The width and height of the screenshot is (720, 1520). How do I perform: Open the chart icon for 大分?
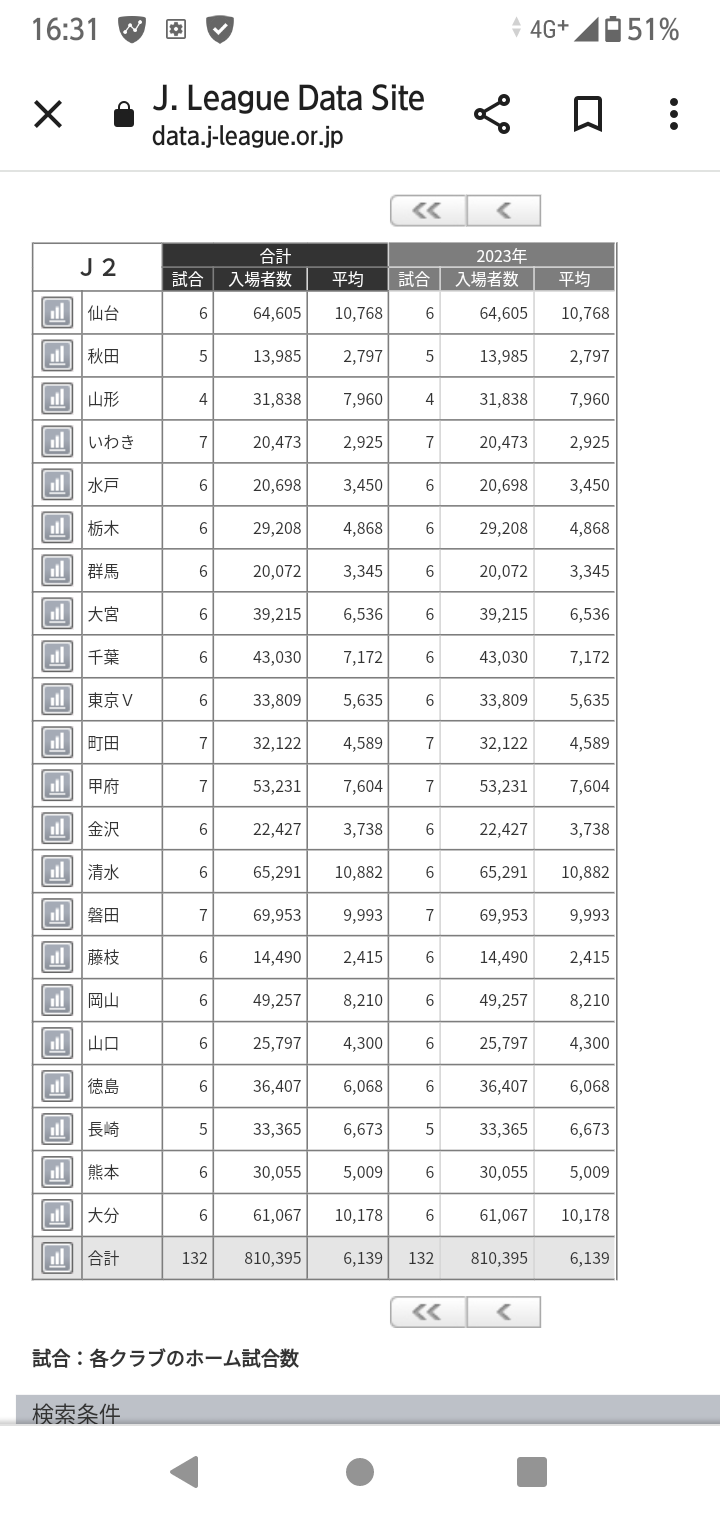(57, 1216)
